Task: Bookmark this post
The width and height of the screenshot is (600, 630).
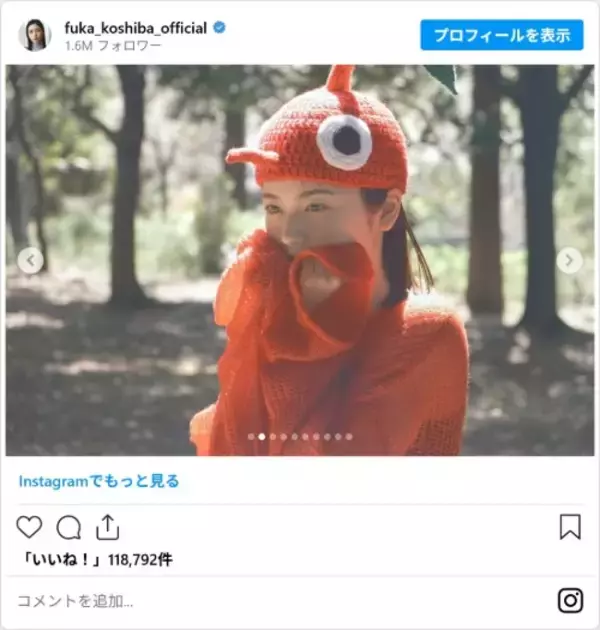Action: [569, 527]
